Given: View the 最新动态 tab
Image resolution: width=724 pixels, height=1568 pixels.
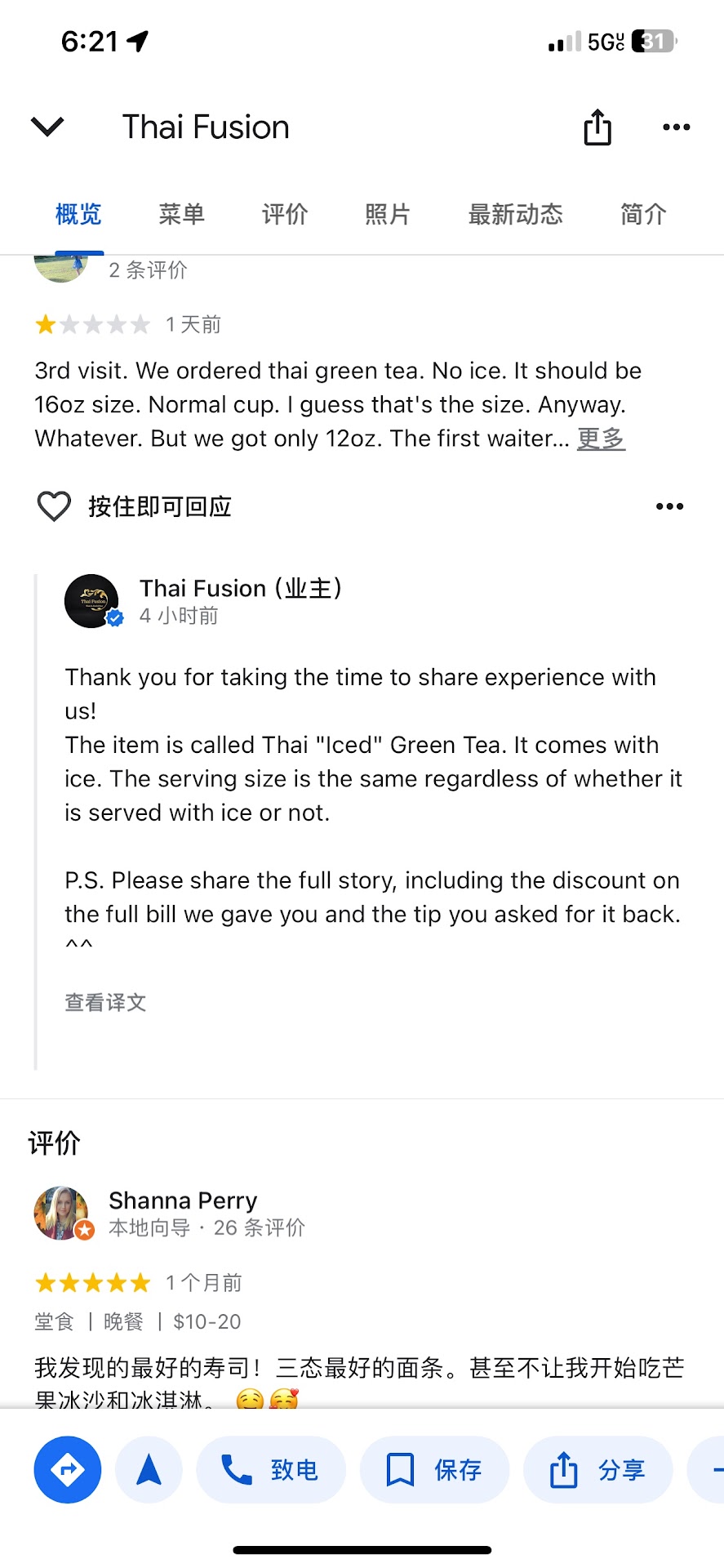Looking at the screenshot, I should click(x=515, y=215).
